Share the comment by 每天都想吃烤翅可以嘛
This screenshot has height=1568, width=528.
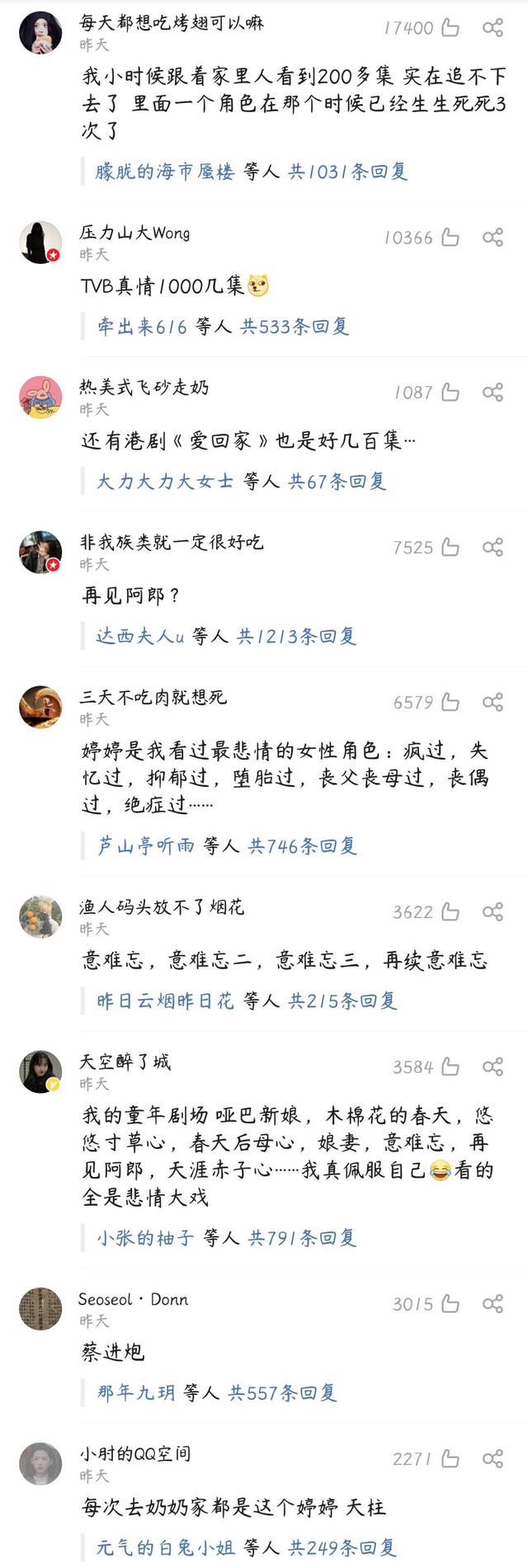pos(493,28)
